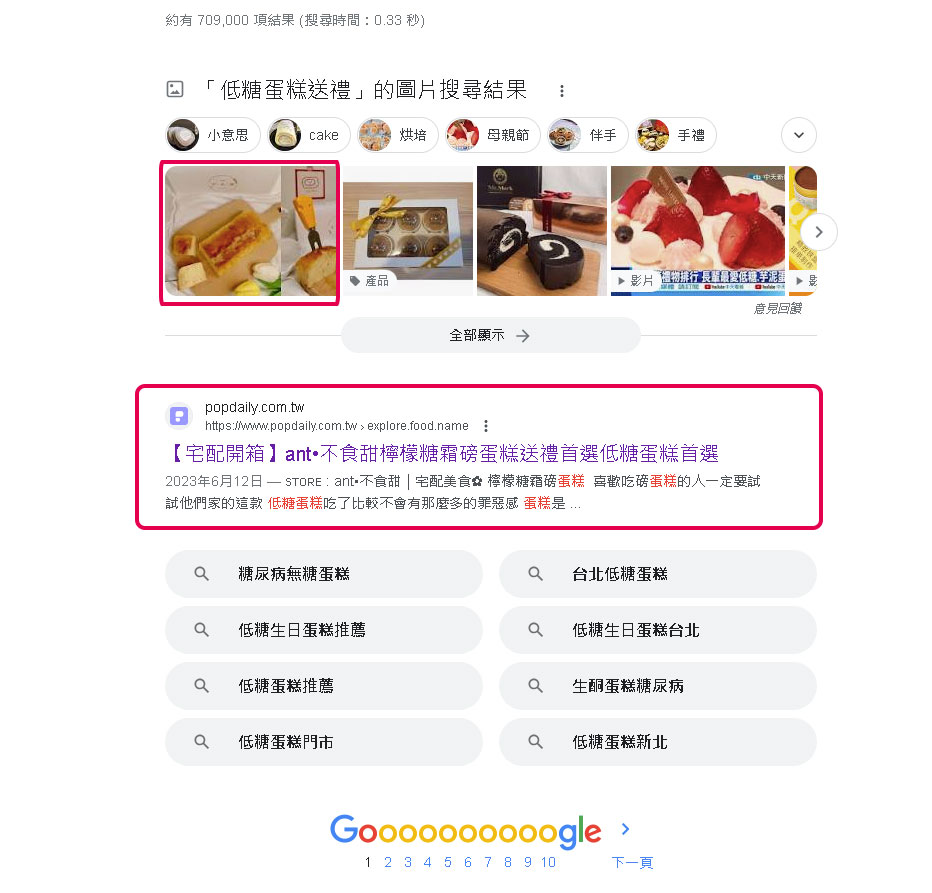Image resolution: width=932 pixels, height=893 pixels.
Task: Open options menu beside popdaily URL
Action: [x=486, y=426]
